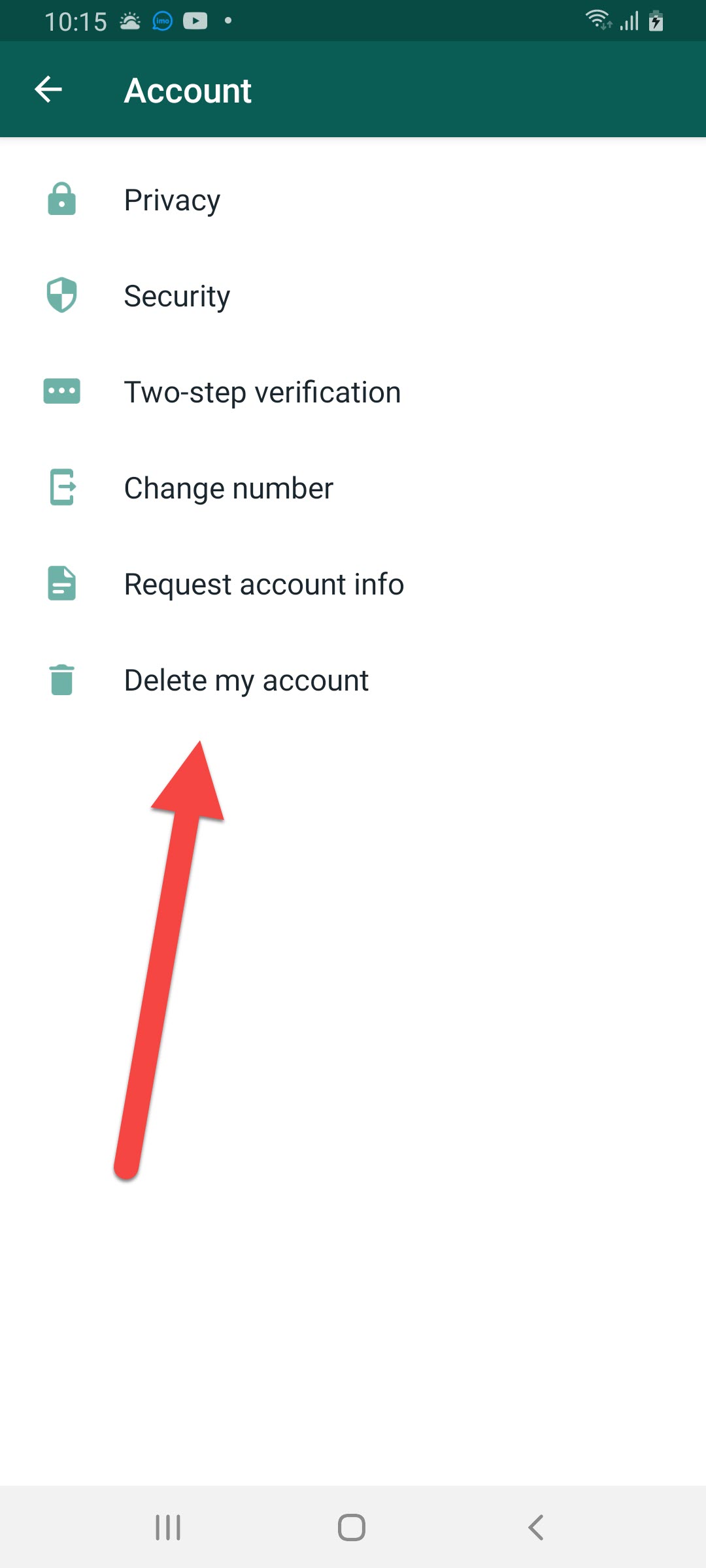Open Security settings
The width and height of the screenshot is (706, 1568).
(x=176, y=296)
